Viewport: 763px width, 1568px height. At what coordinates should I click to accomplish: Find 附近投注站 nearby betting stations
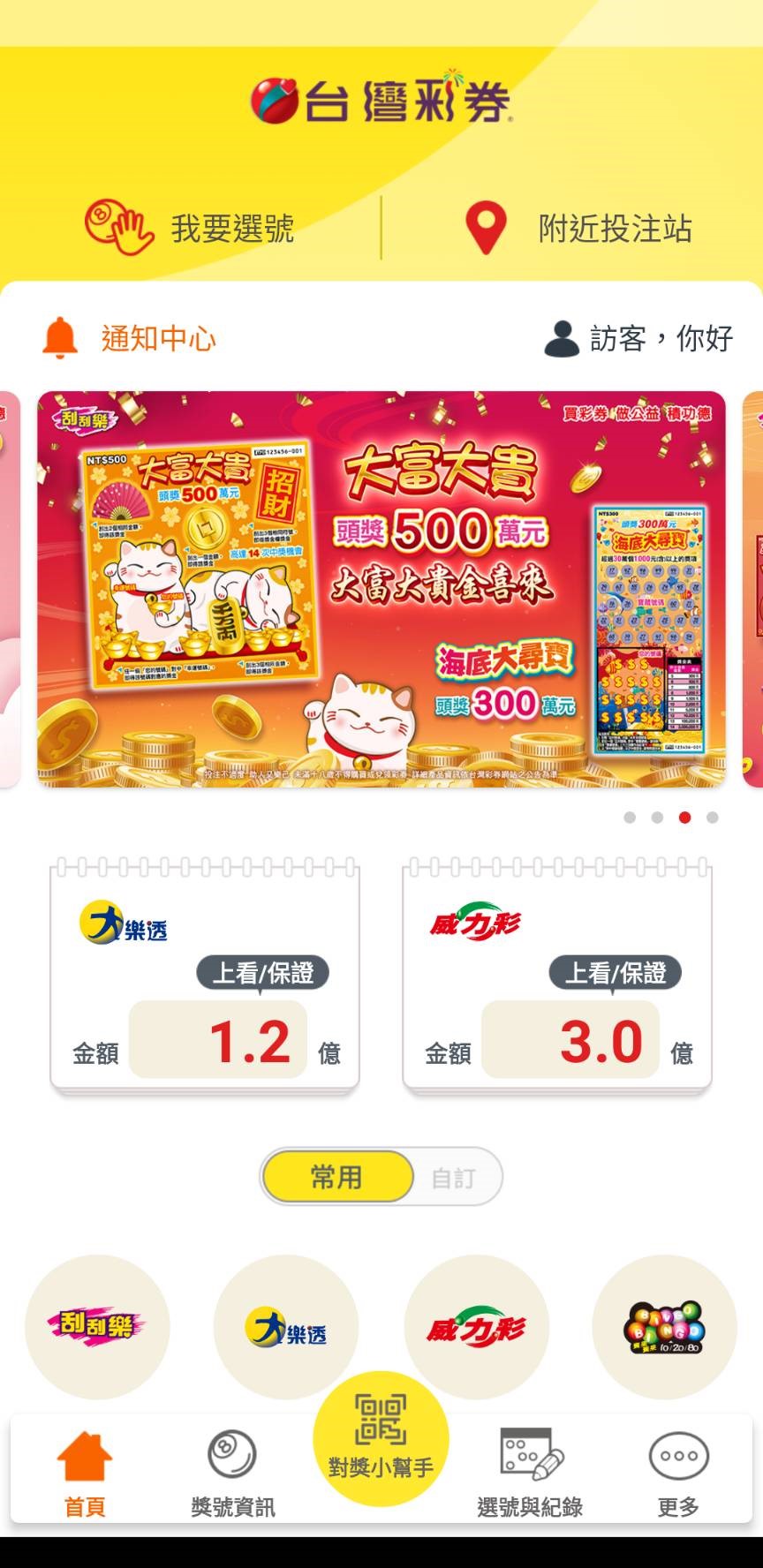[x=578, y=228]
